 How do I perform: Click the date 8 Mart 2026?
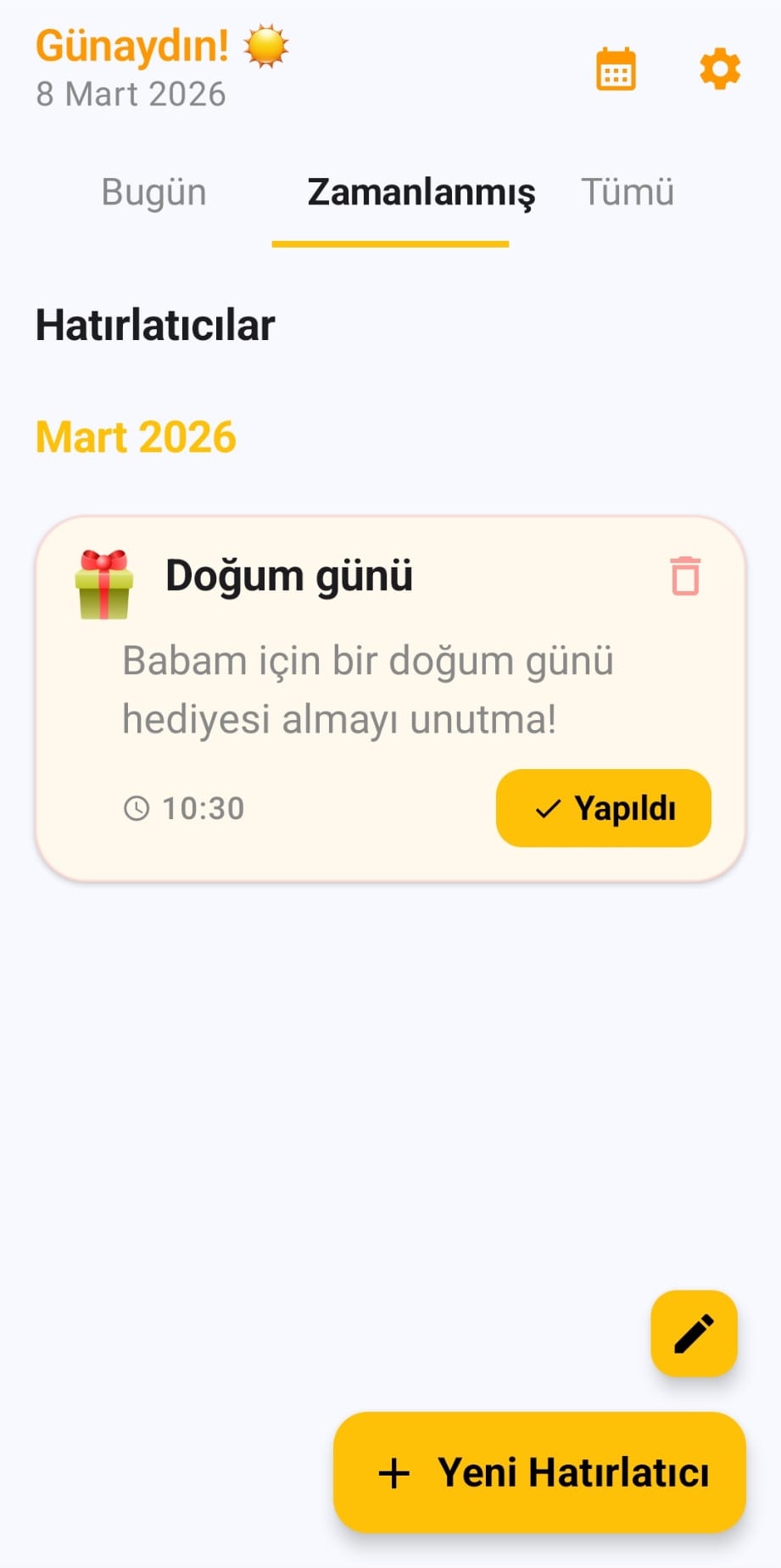(x=131, y=94)
